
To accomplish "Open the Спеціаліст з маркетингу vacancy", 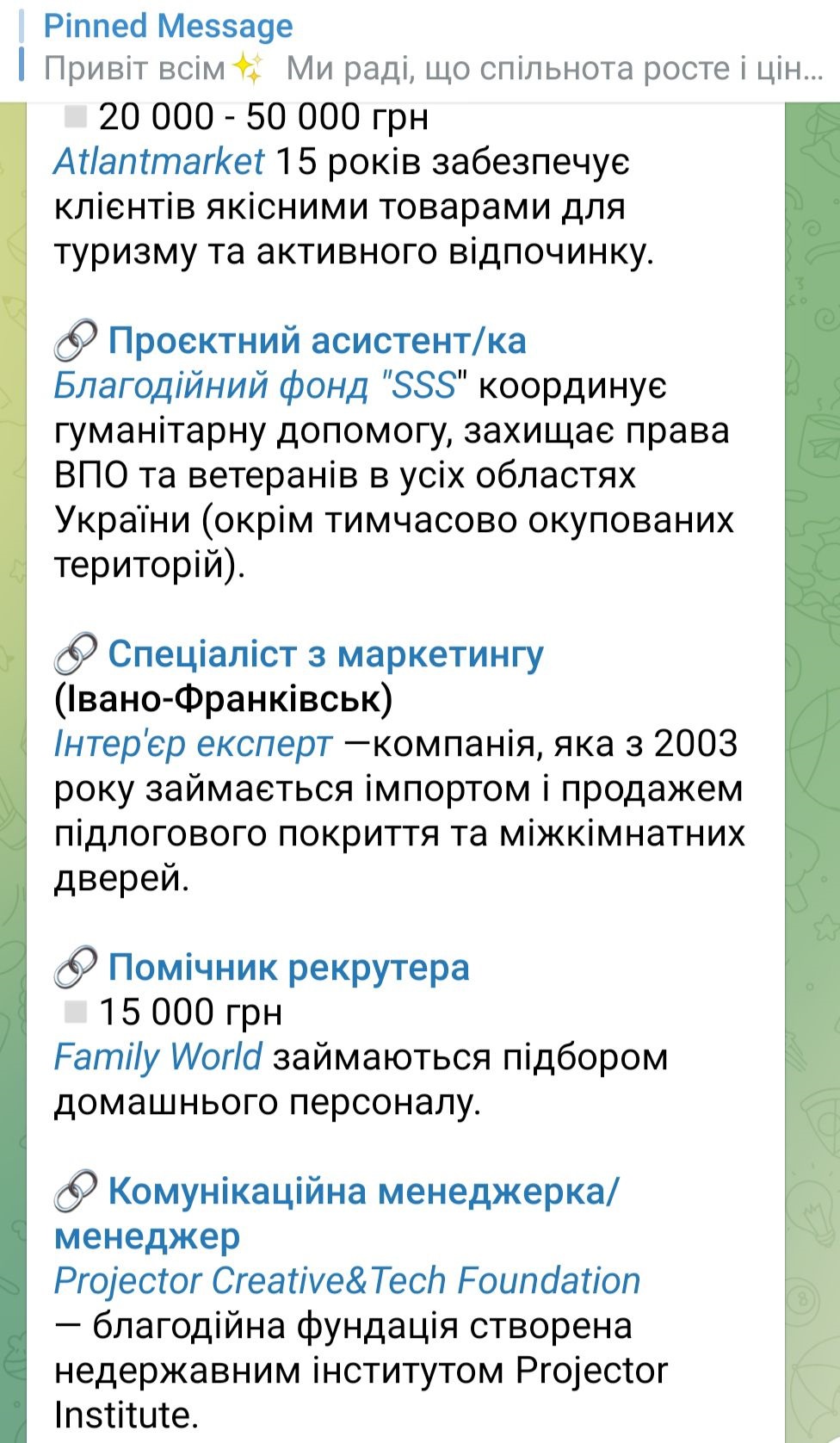I will pos(326,654).
